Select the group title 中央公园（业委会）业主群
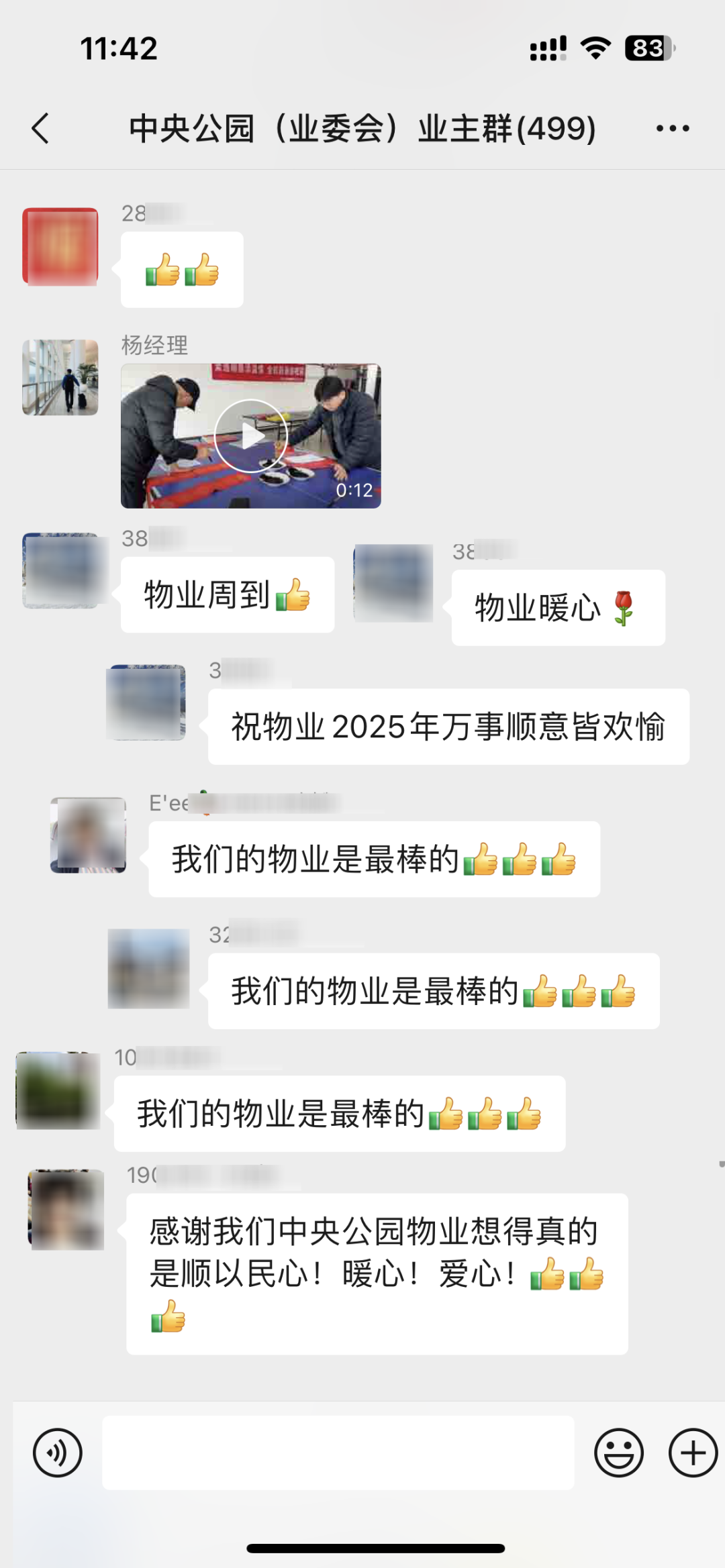This screenshot has width=725, height=1568. 362,129
